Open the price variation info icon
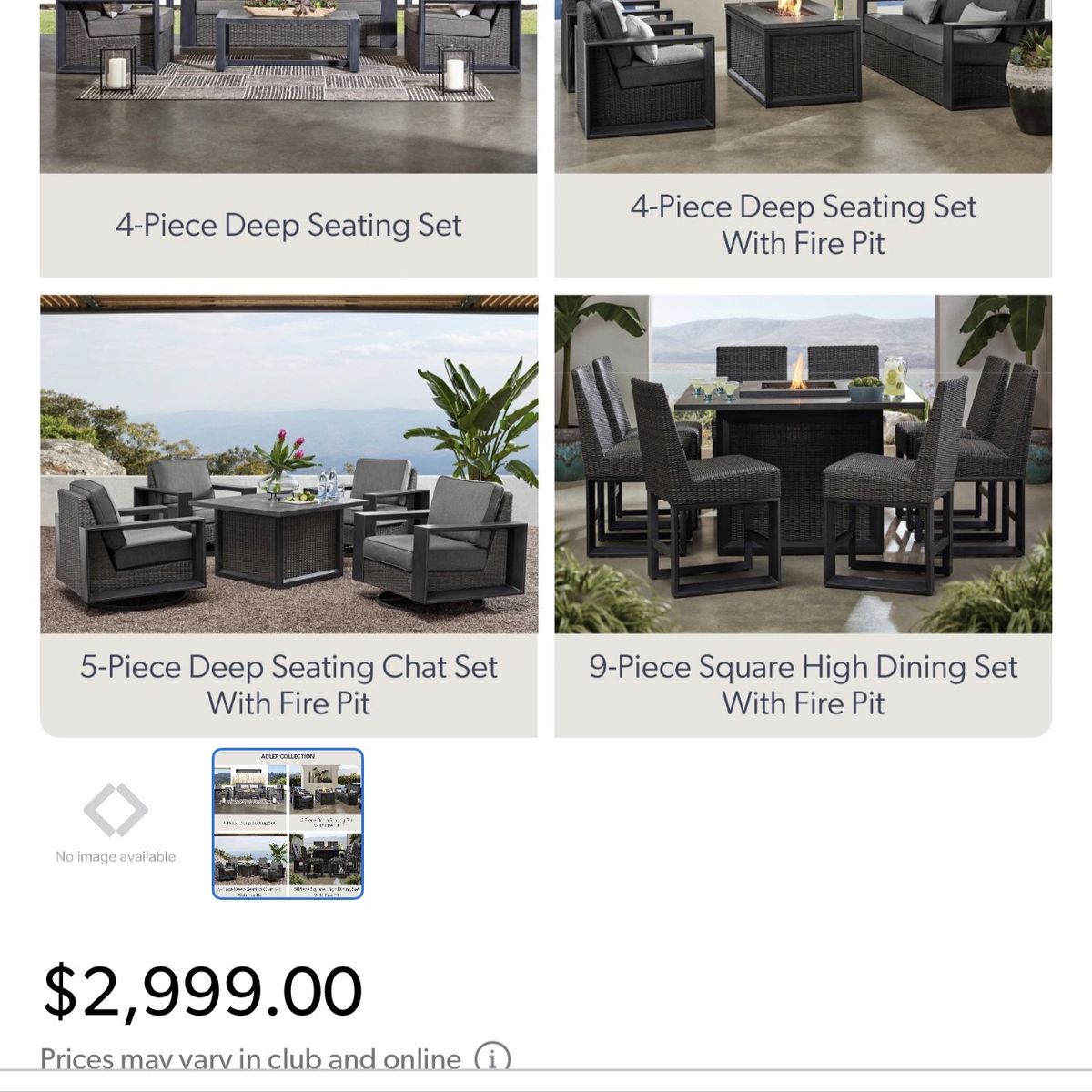This screenshot has width=1092, height=1092. [x=492, y=1059]
